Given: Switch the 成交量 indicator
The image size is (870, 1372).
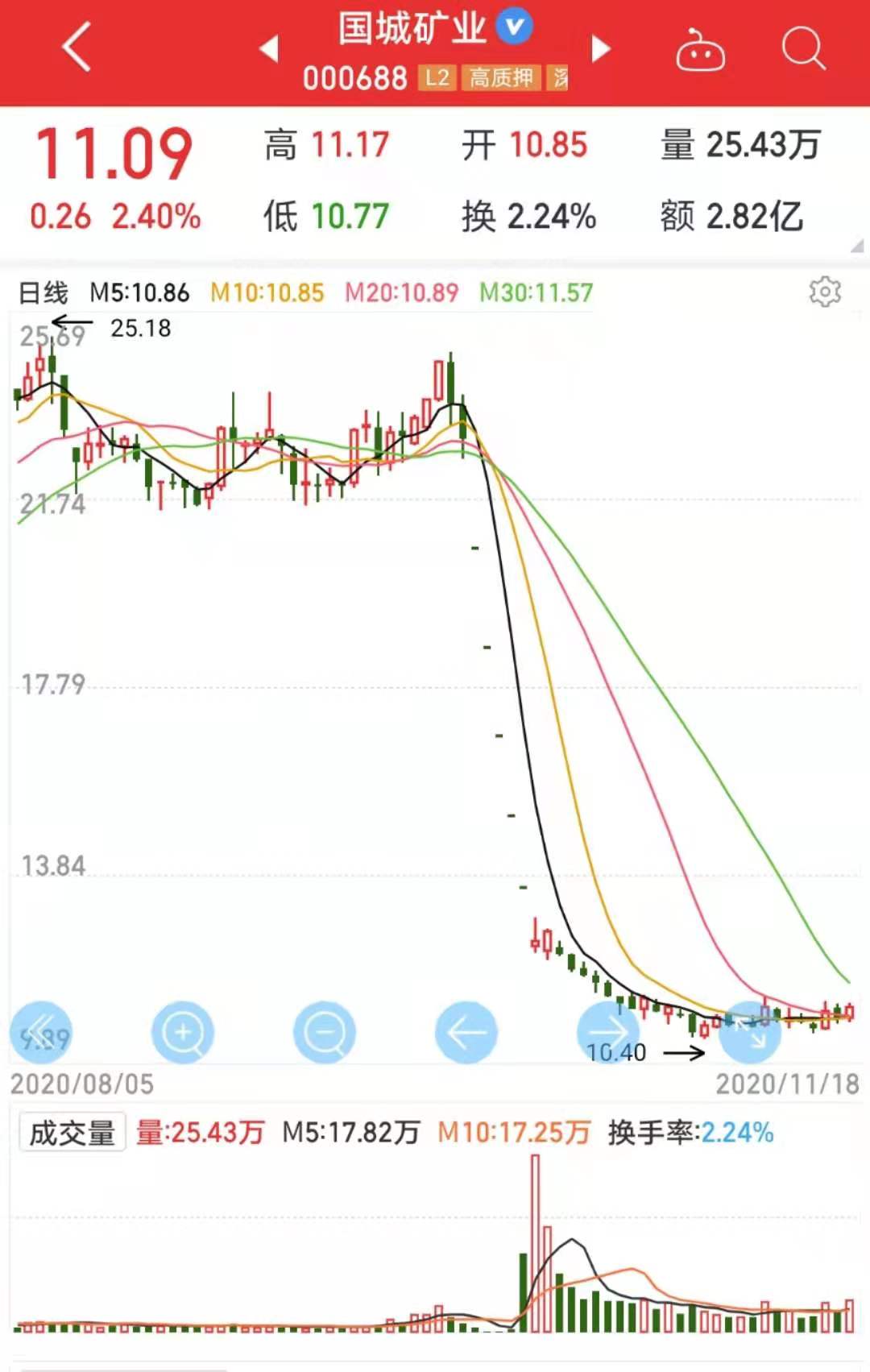Looking at the screenshot, I should [72, 1133].
